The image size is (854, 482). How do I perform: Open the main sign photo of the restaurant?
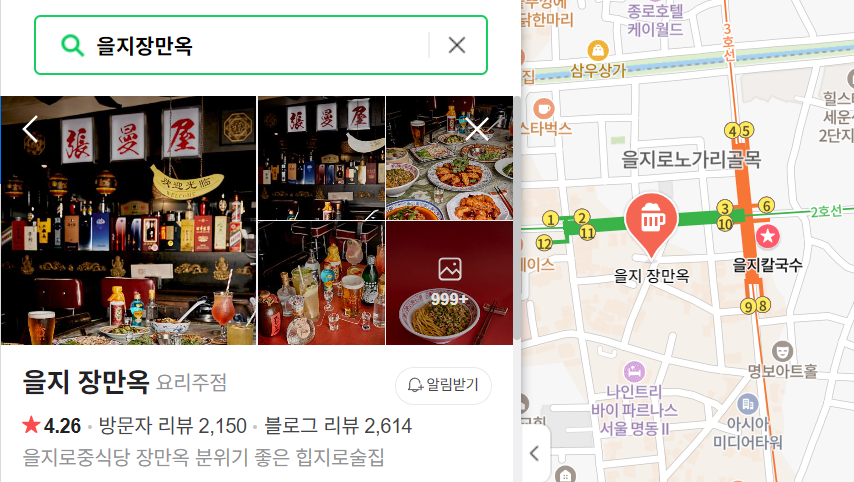pos(129,220)
